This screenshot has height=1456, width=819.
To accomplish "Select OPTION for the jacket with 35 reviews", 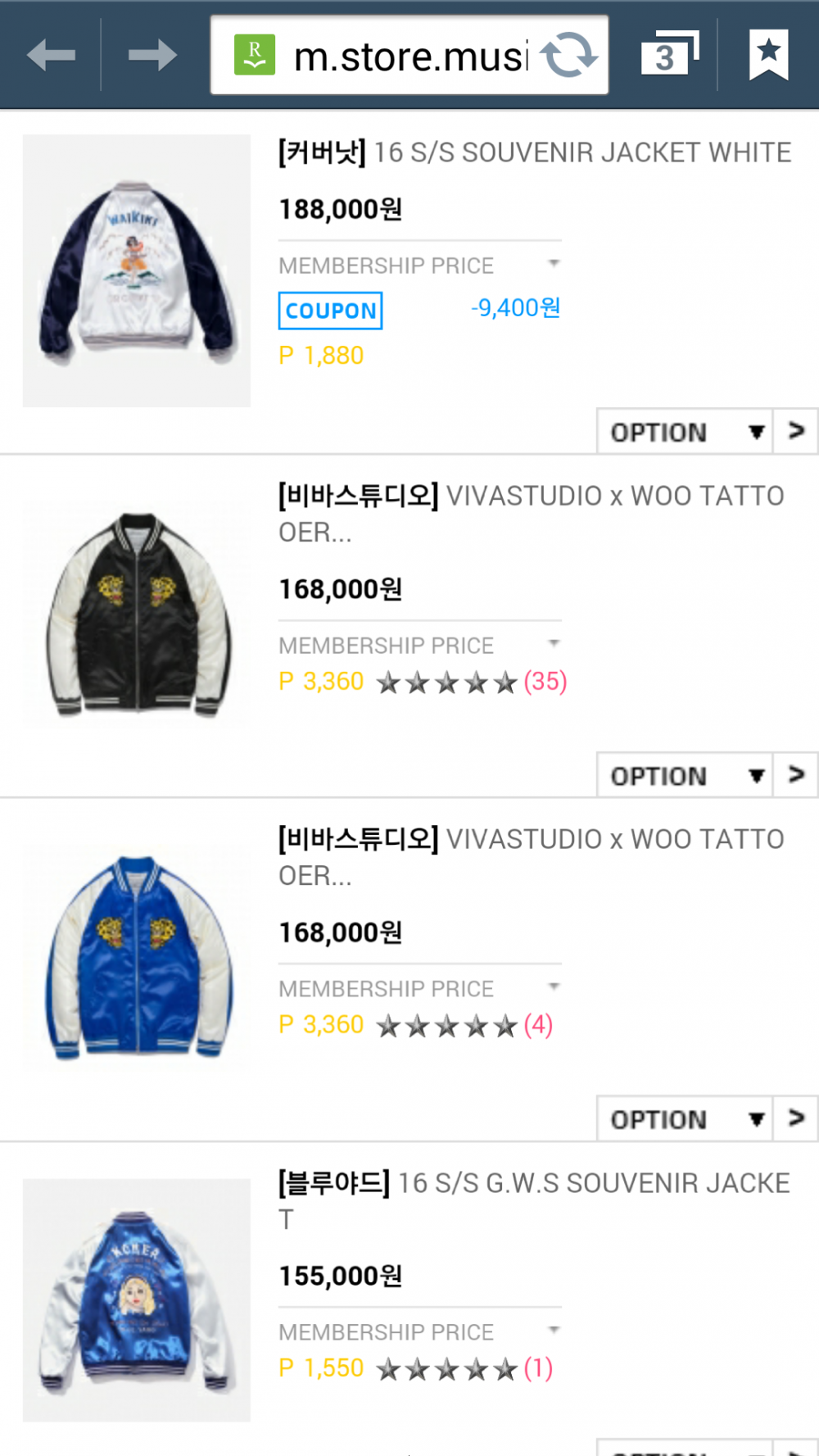I will tap(685, 775).
